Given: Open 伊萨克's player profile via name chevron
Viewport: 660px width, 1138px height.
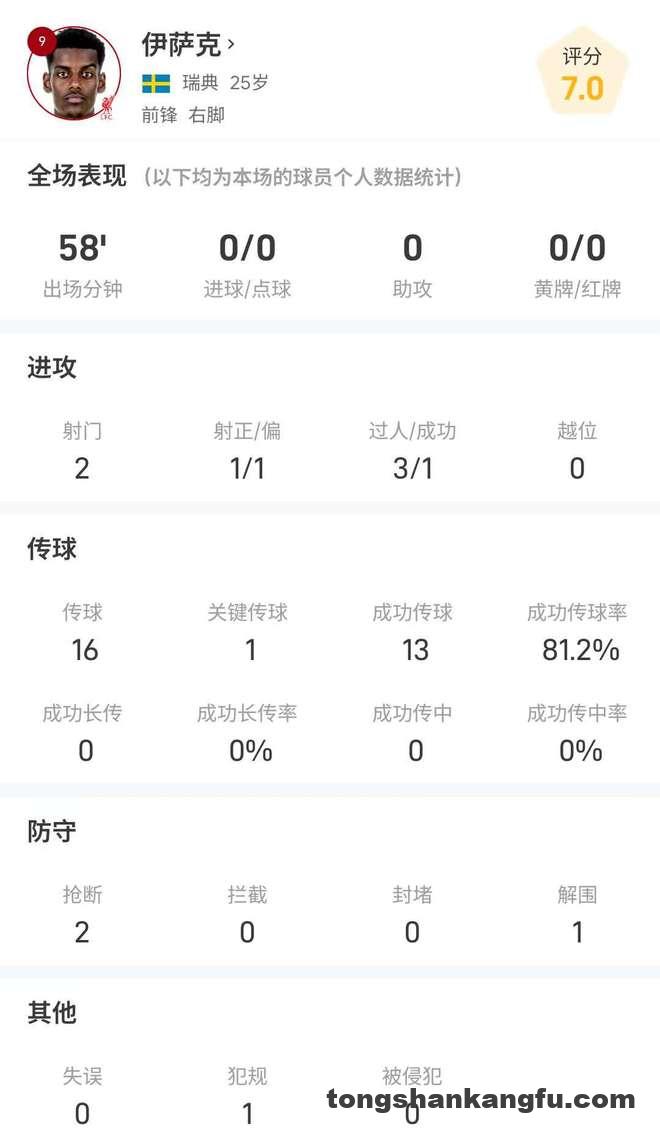Looking at the screenshot, I should point(231,44).
